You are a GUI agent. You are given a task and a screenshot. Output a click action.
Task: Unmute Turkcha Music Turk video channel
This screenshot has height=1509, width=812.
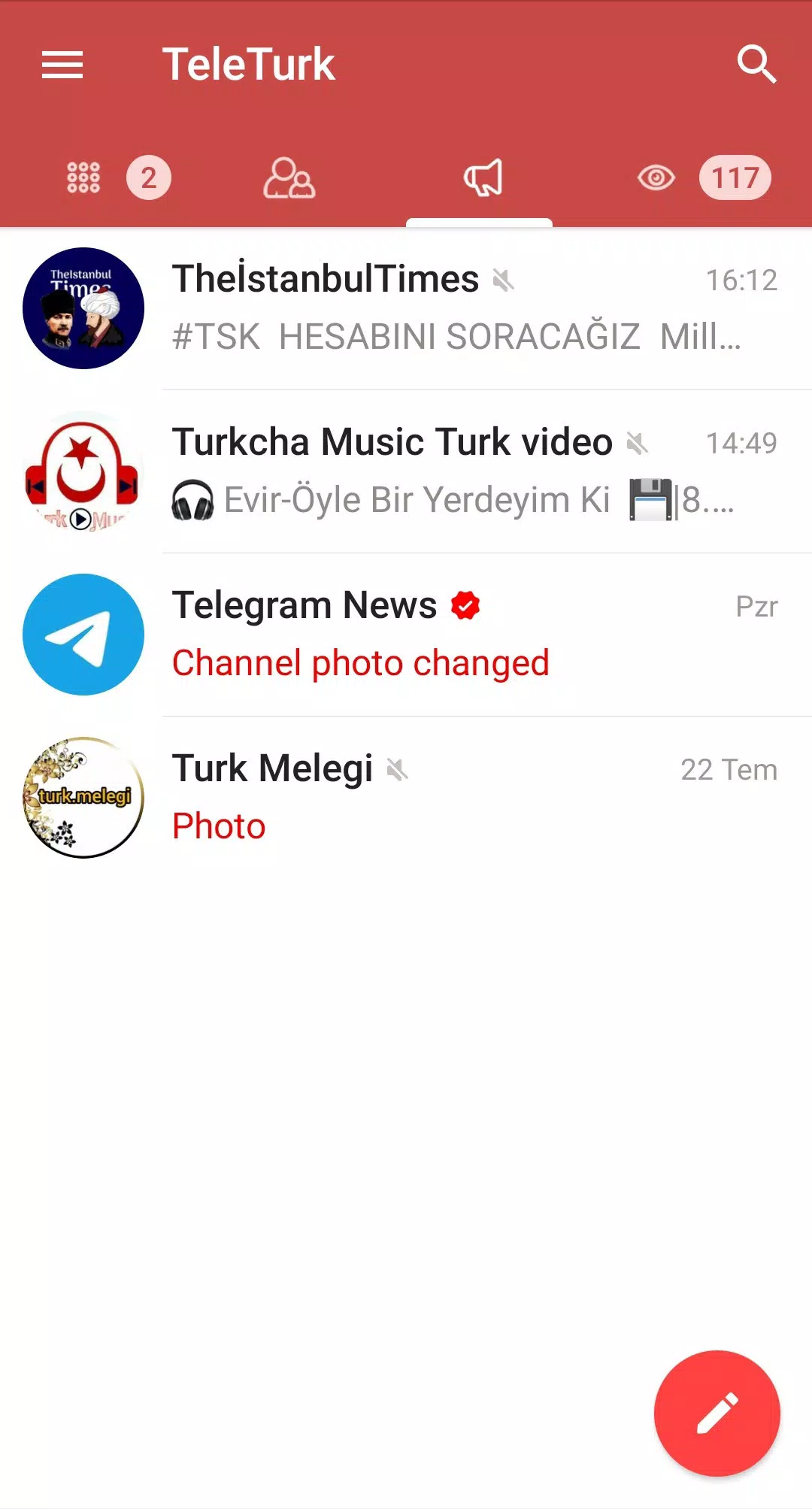638,443
